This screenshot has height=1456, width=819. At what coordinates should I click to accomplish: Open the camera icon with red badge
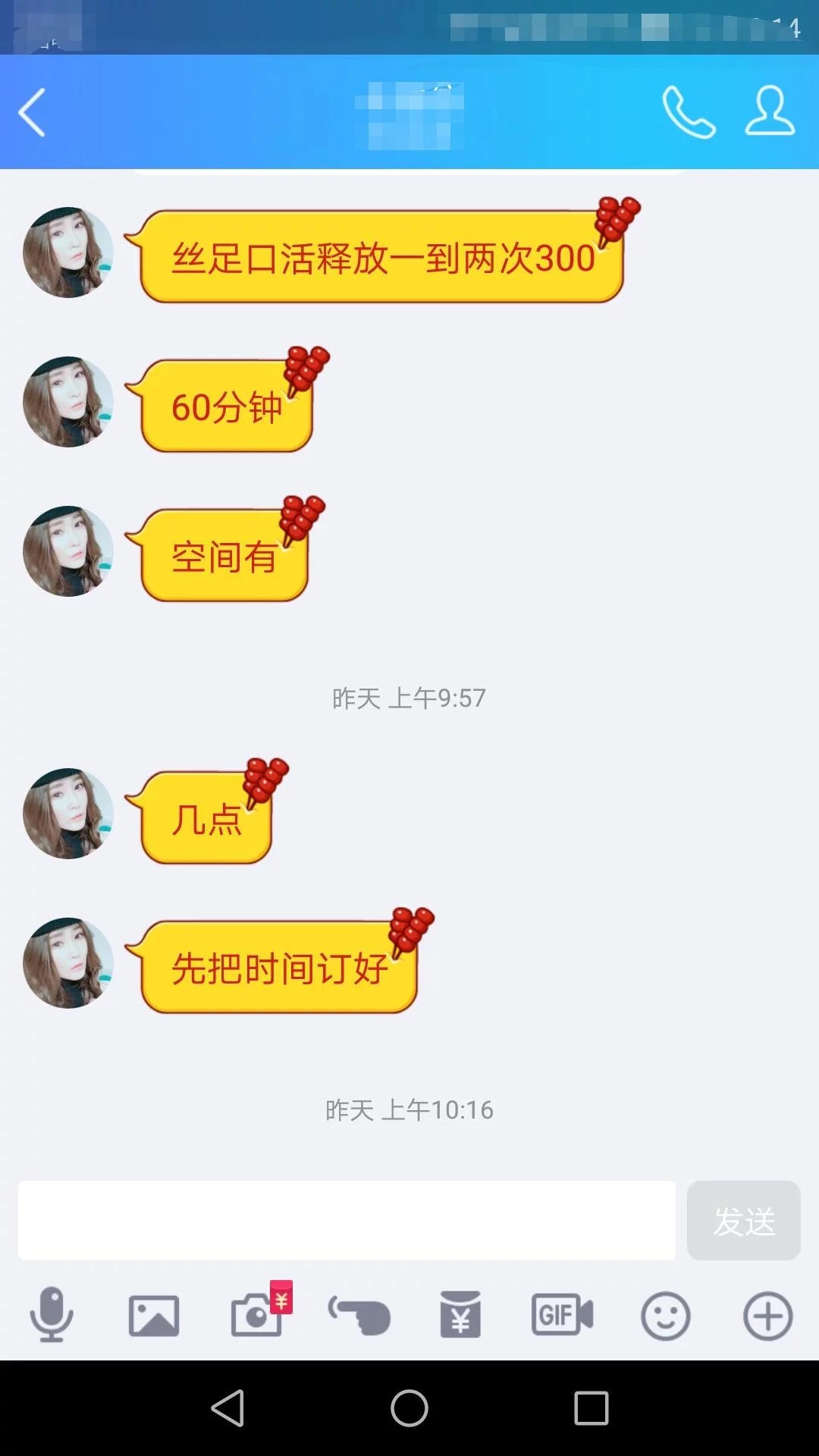[x=257, y=1316]
